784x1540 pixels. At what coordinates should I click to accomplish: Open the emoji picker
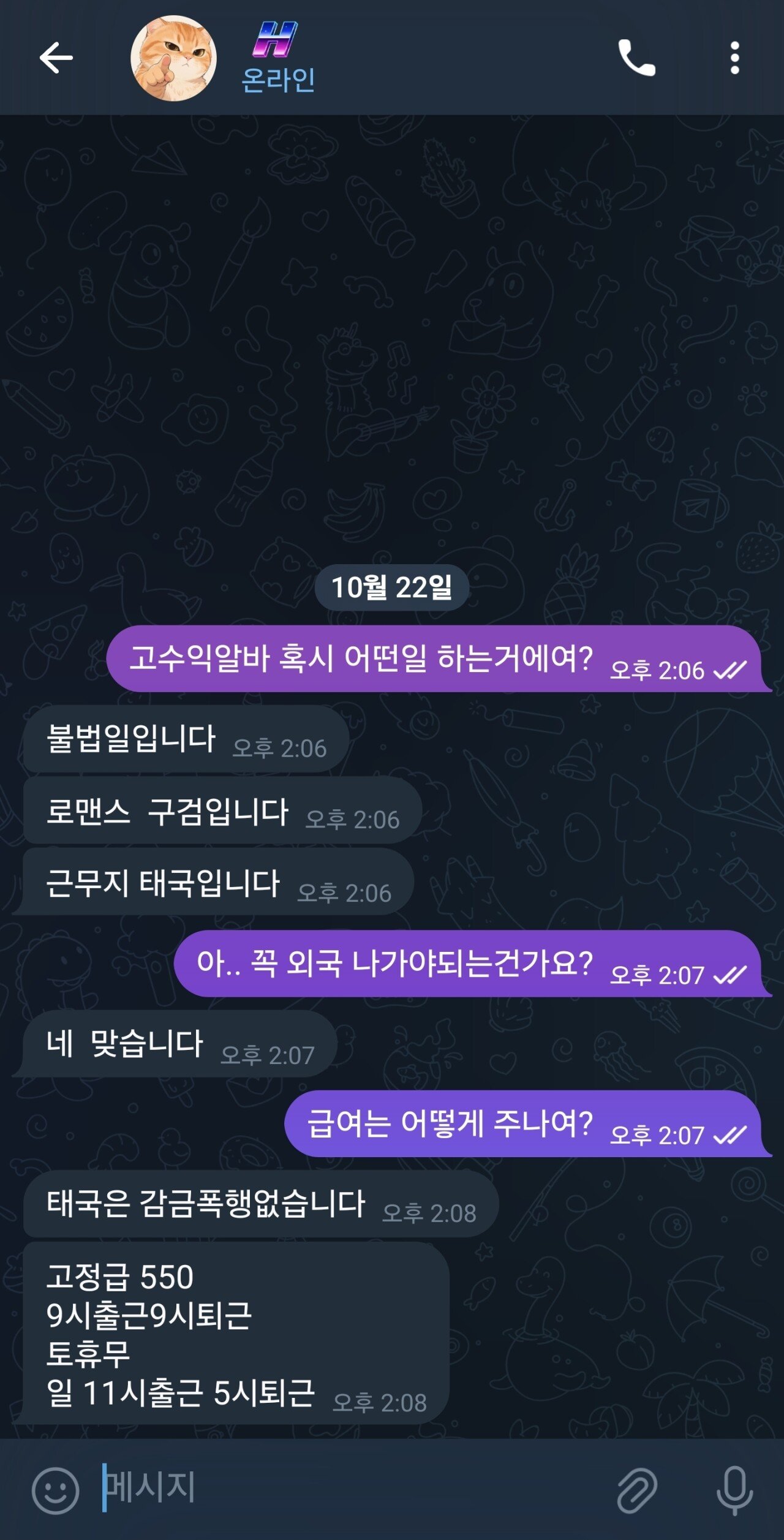pos(55,1490)
